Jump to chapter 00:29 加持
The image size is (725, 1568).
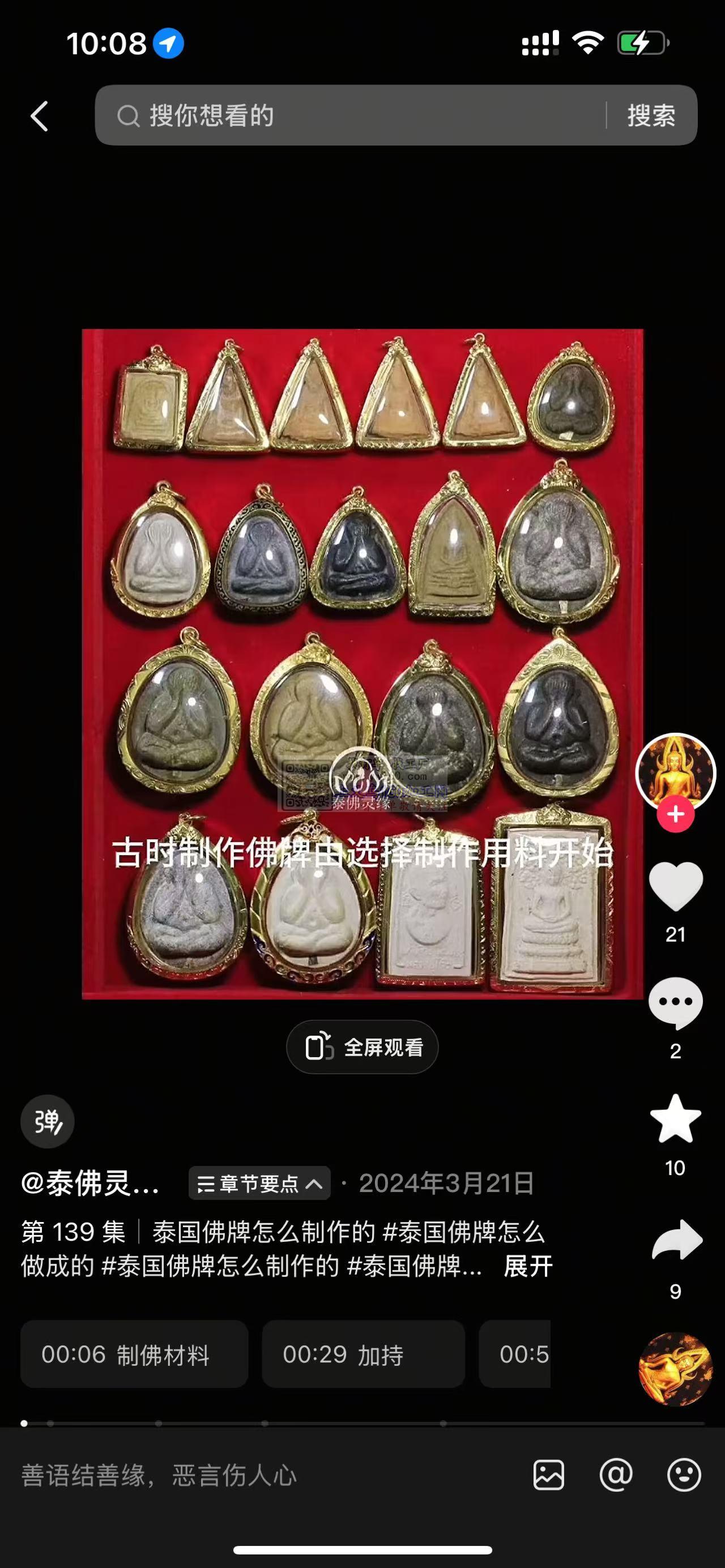coord(363,1355)
